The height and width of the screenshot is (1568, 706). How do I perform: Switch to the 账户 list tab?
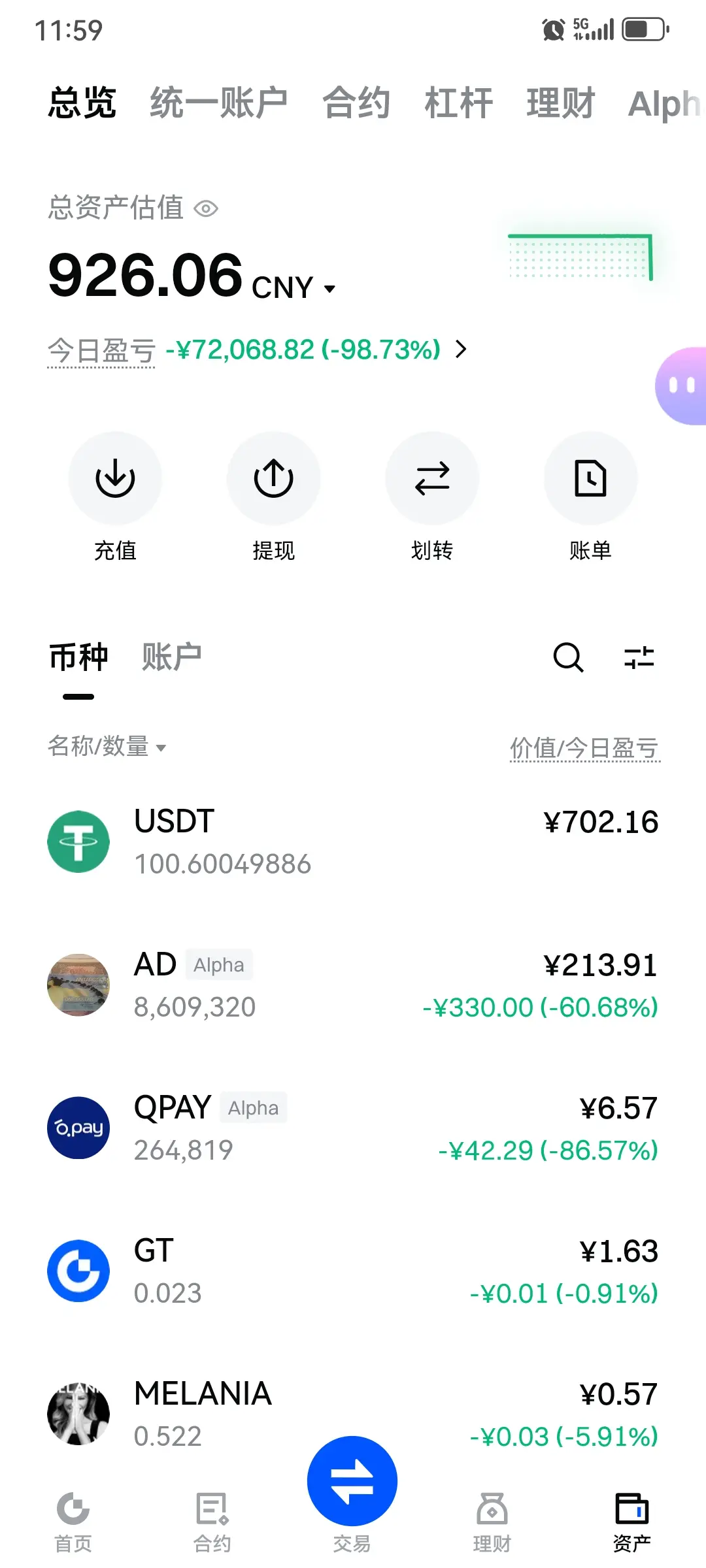point(171,657)
